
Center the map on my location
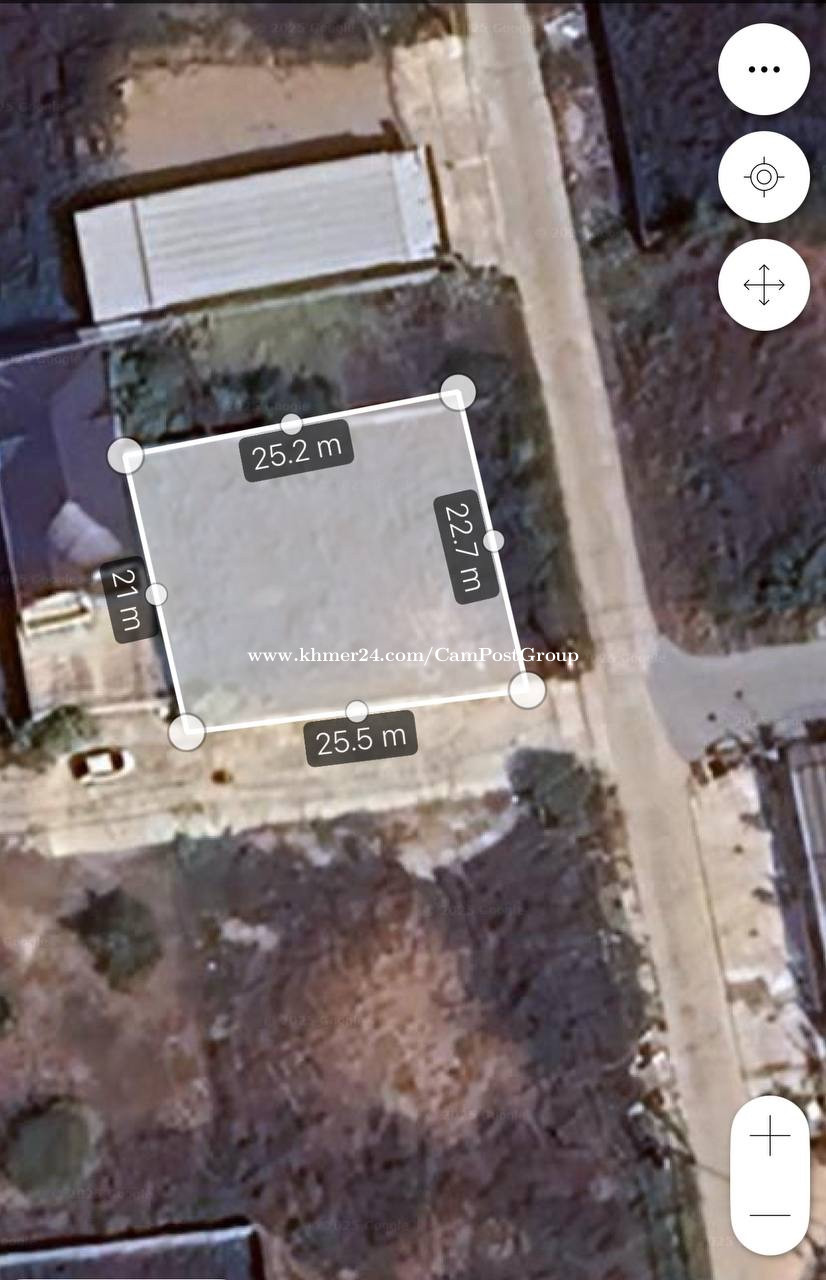click(764, 177)
